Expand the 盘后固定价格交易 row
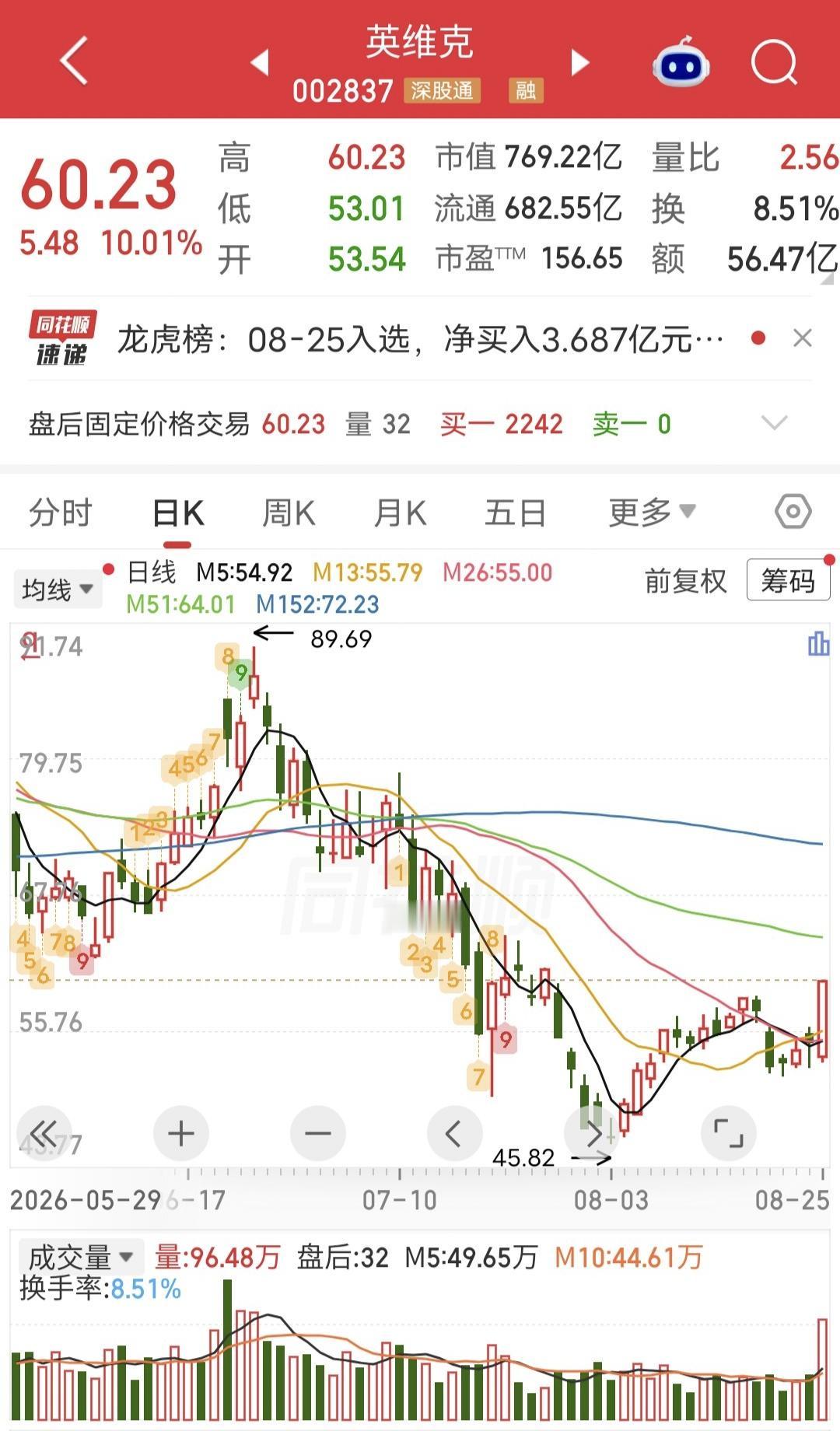Image resolution: width=840 pixels, height=1431 pixels. click(x=775, y=424)
